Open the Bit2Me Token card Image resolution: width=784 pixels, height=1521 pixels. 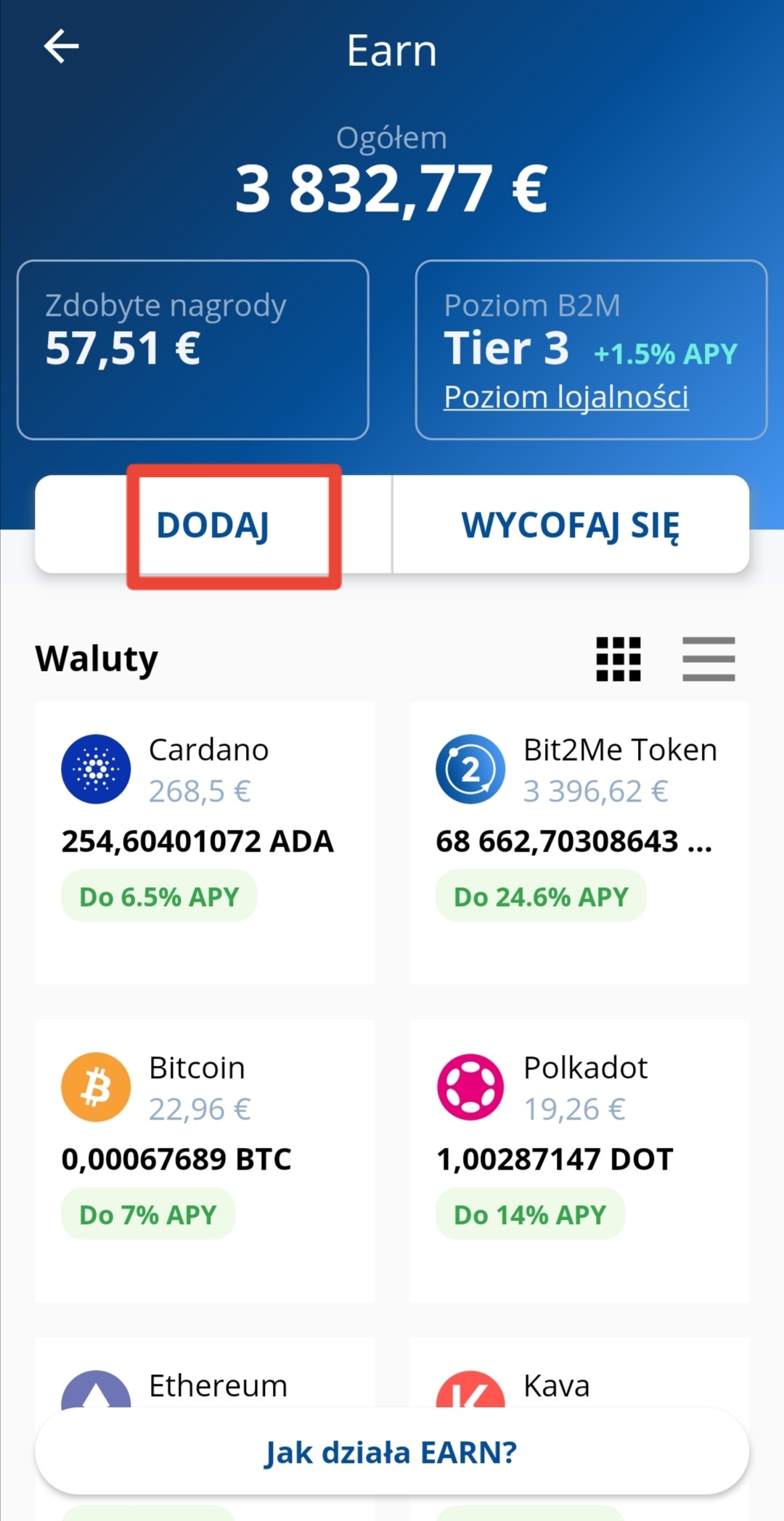coord(579,843)
